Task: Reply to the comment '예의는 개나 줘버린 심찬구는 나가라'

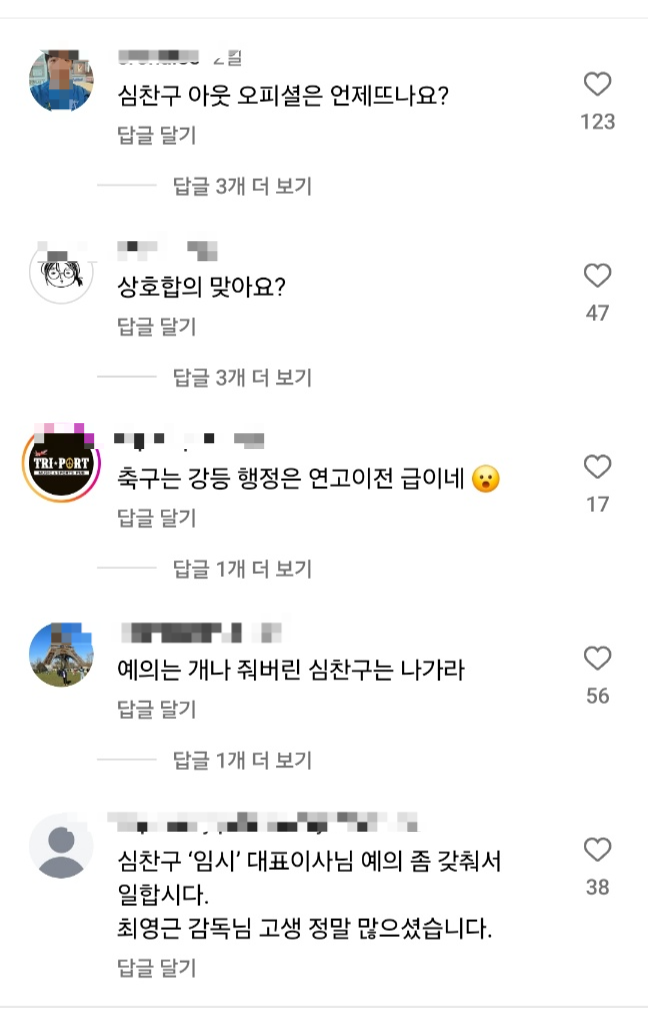Action: (157, 709)
